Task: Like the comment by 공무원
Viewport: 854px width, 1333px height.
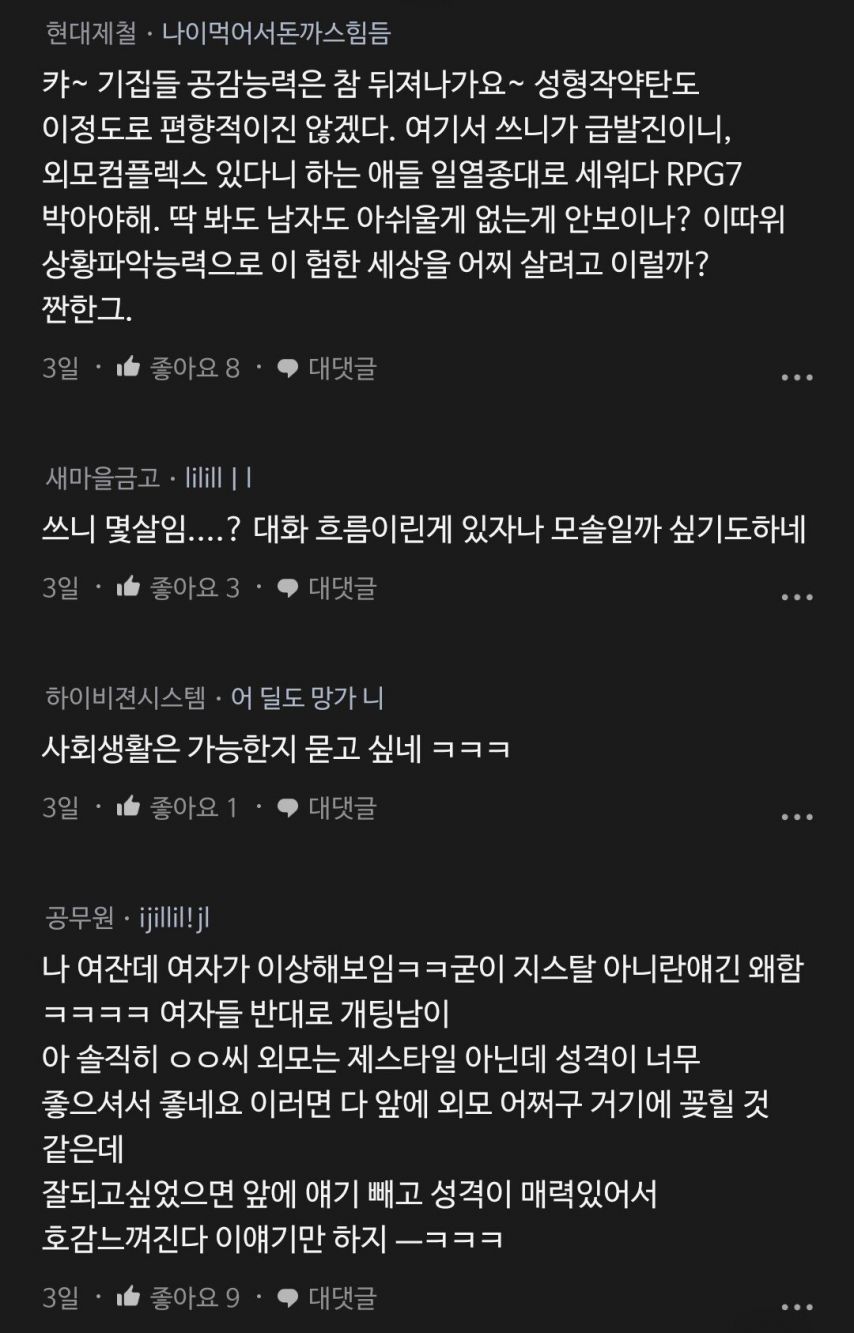Action: tap(178, 1298)
